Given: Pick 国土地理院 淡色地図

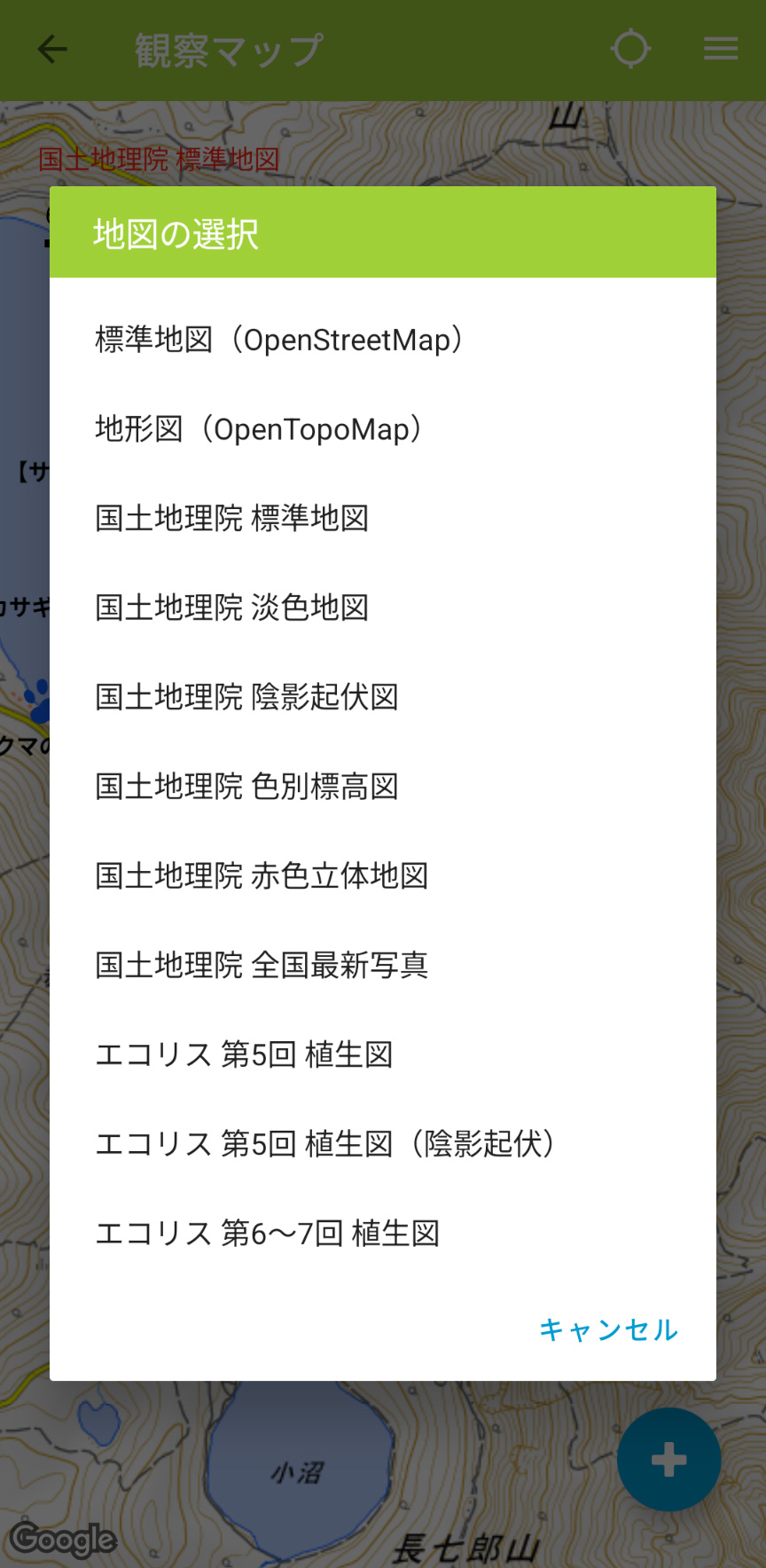Looking at the screenshot, I should click(232, 608).
